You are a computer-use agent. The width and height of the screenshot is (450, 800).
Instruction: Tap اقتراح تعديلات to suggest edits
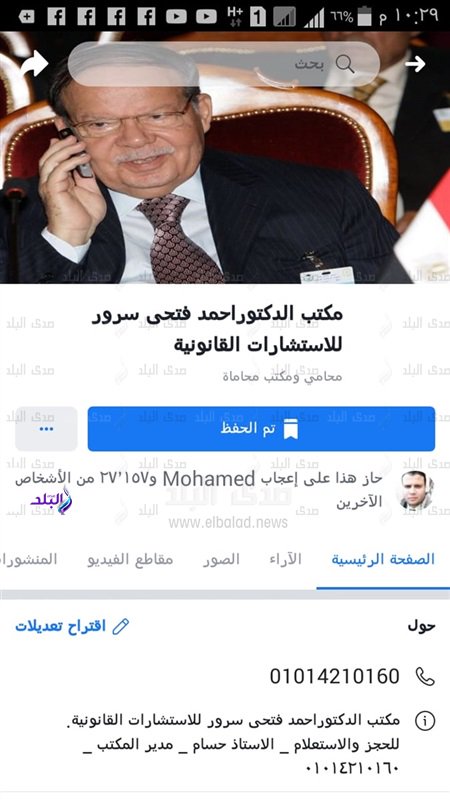tap(72, 626)
